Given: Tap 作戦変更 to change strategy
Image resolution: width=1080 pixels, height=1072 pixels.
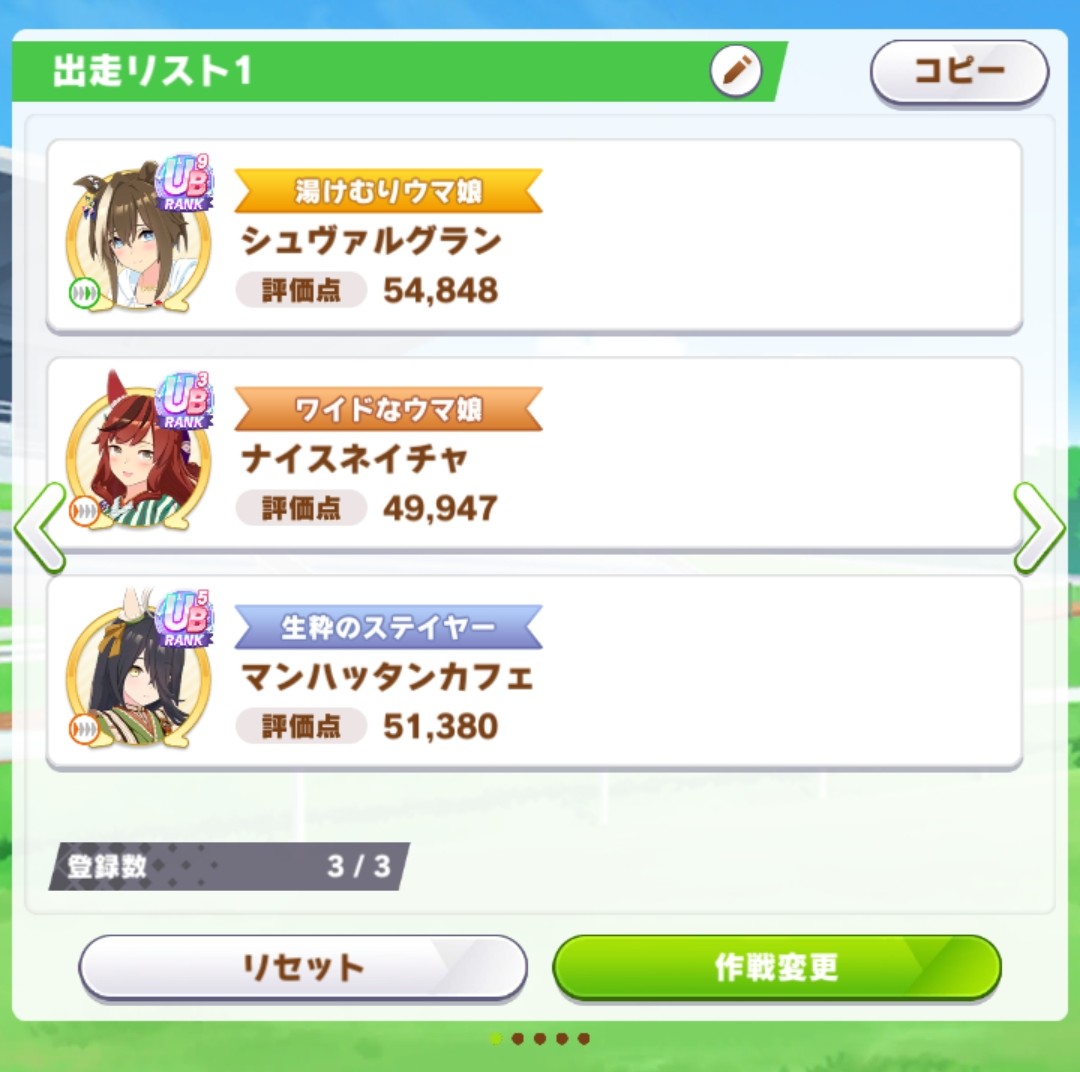Looking at the screenshot, I should (x=776, y=967).
